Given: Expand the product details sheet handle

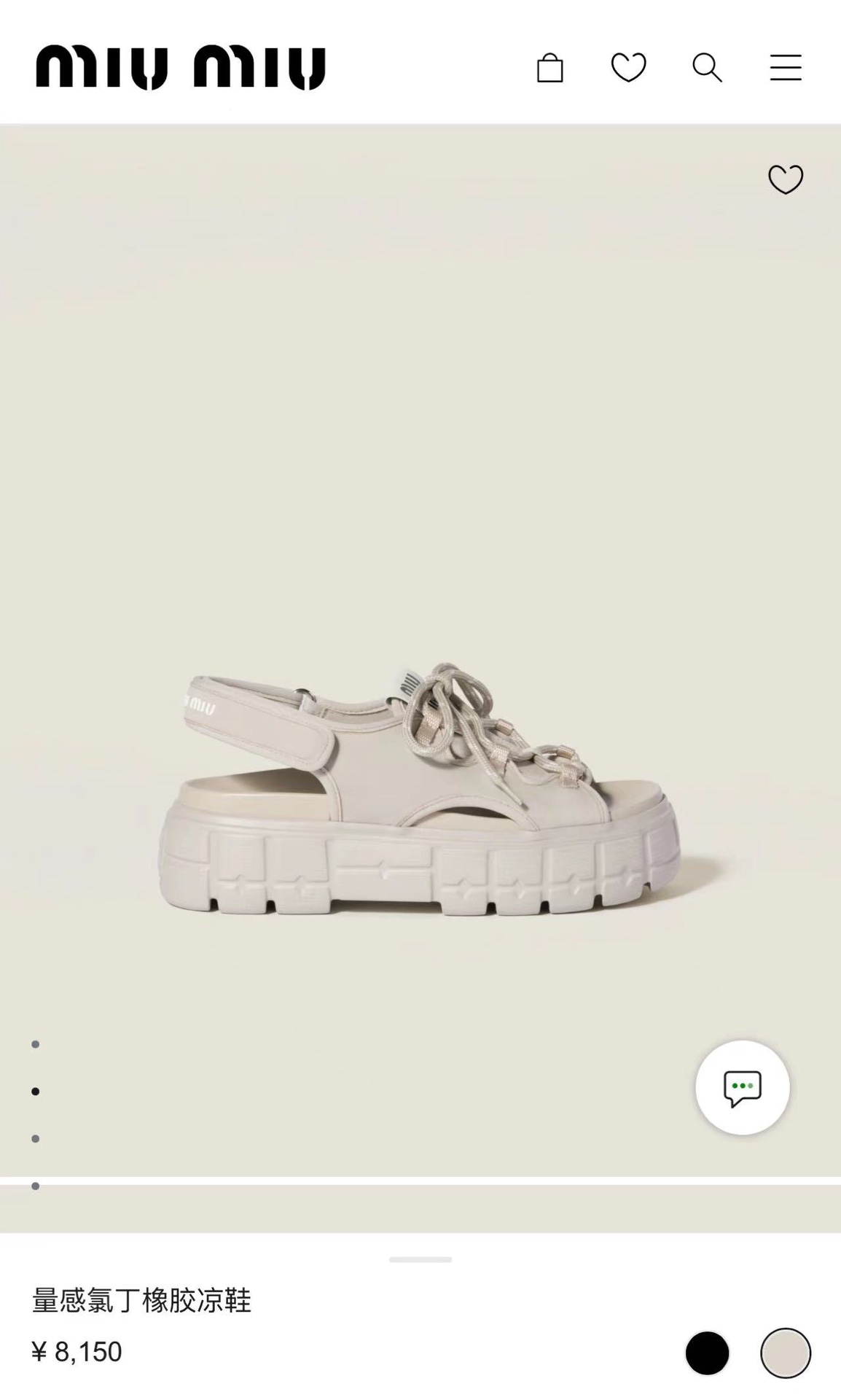Looking at the screenshot, I should (420, 1259).
